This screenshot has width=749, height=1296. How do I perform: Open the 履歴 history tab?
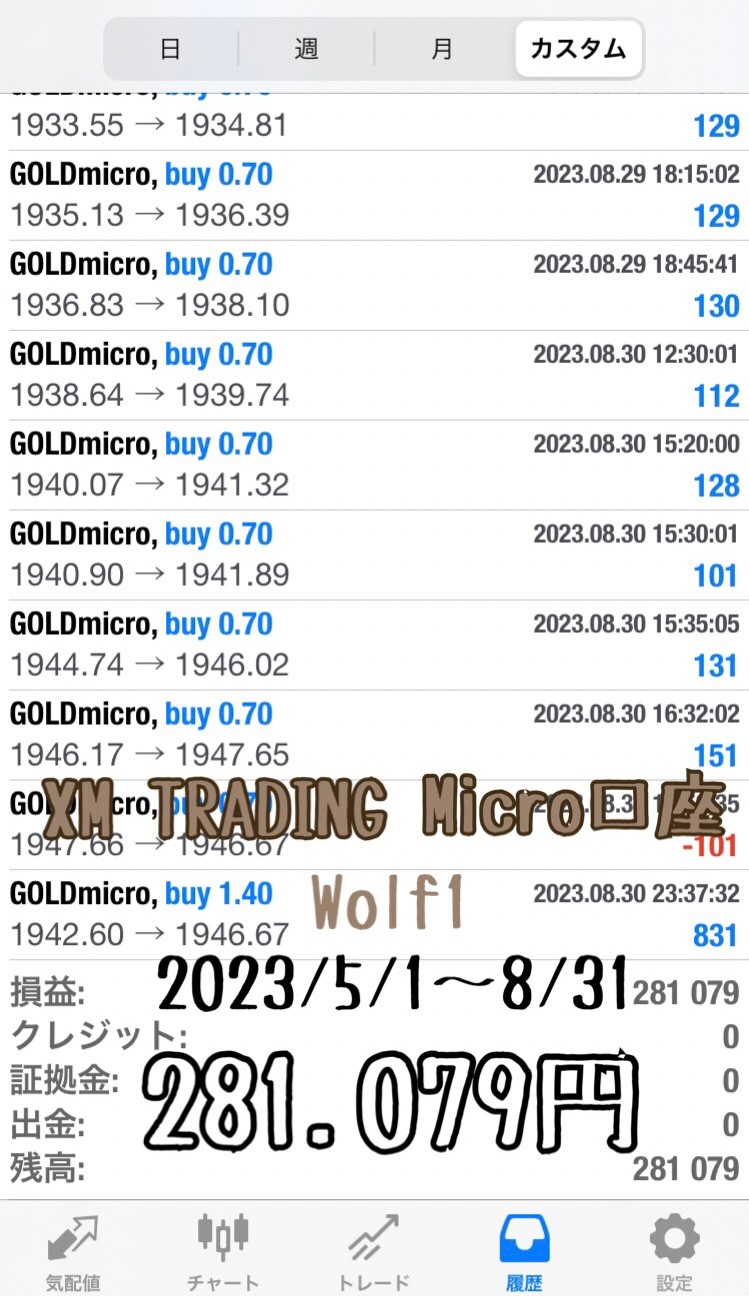click(x=525, y=1251)
